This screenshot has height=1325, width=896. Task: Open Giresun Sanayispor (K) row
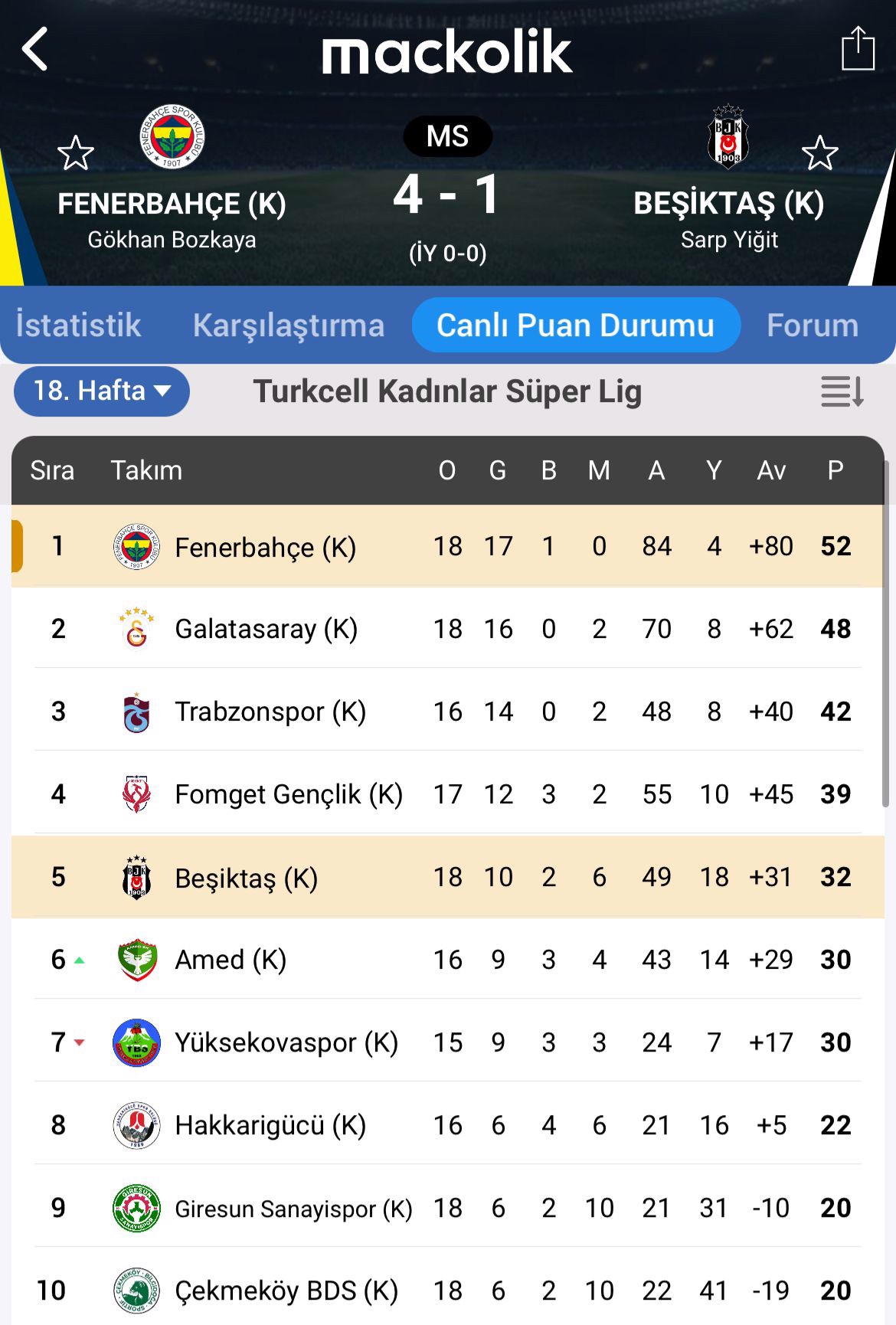[x=293, y=1208]
